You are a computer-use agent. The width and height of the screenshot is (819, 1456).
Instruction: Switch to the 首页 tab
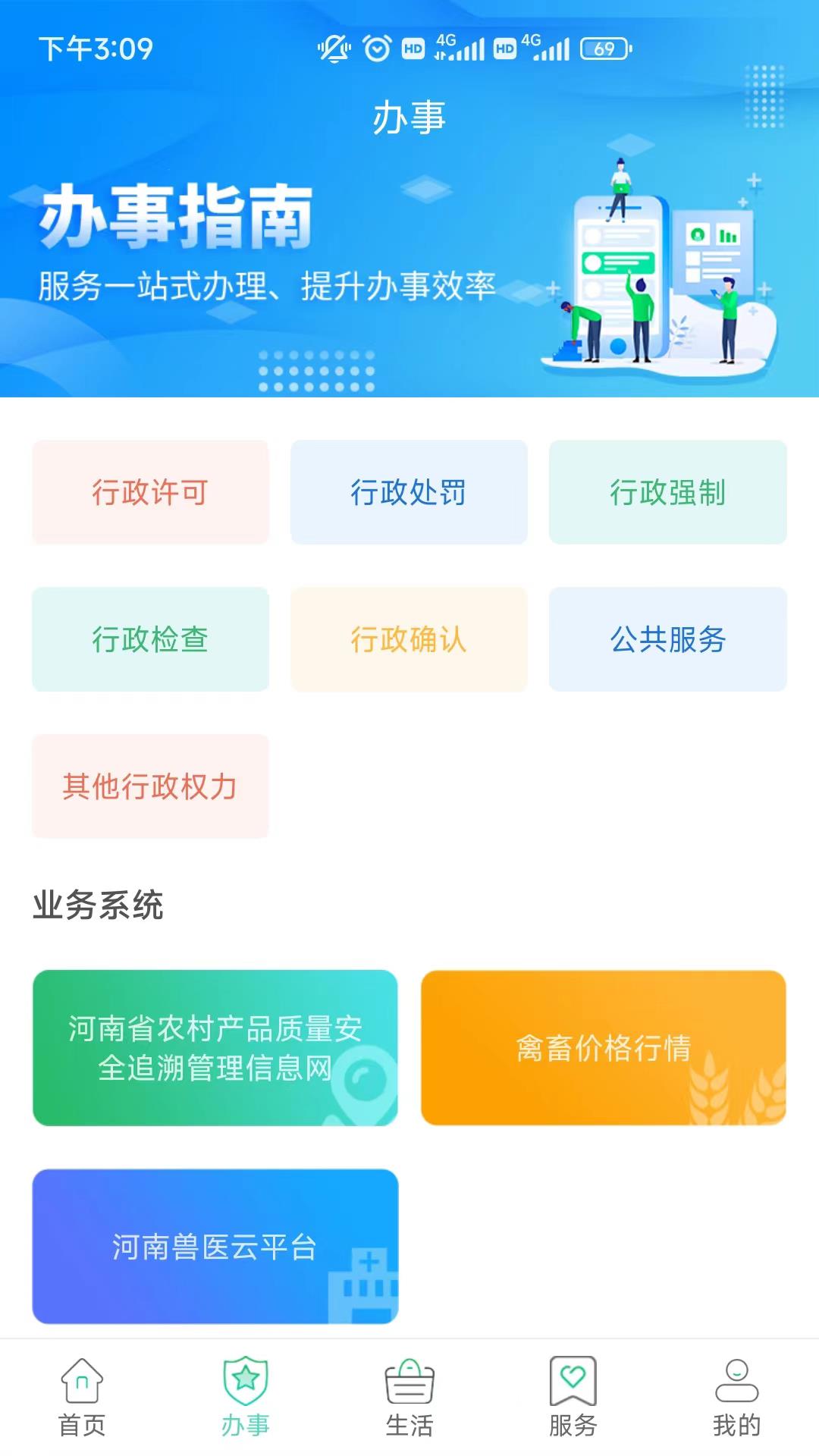(82, 1397)
